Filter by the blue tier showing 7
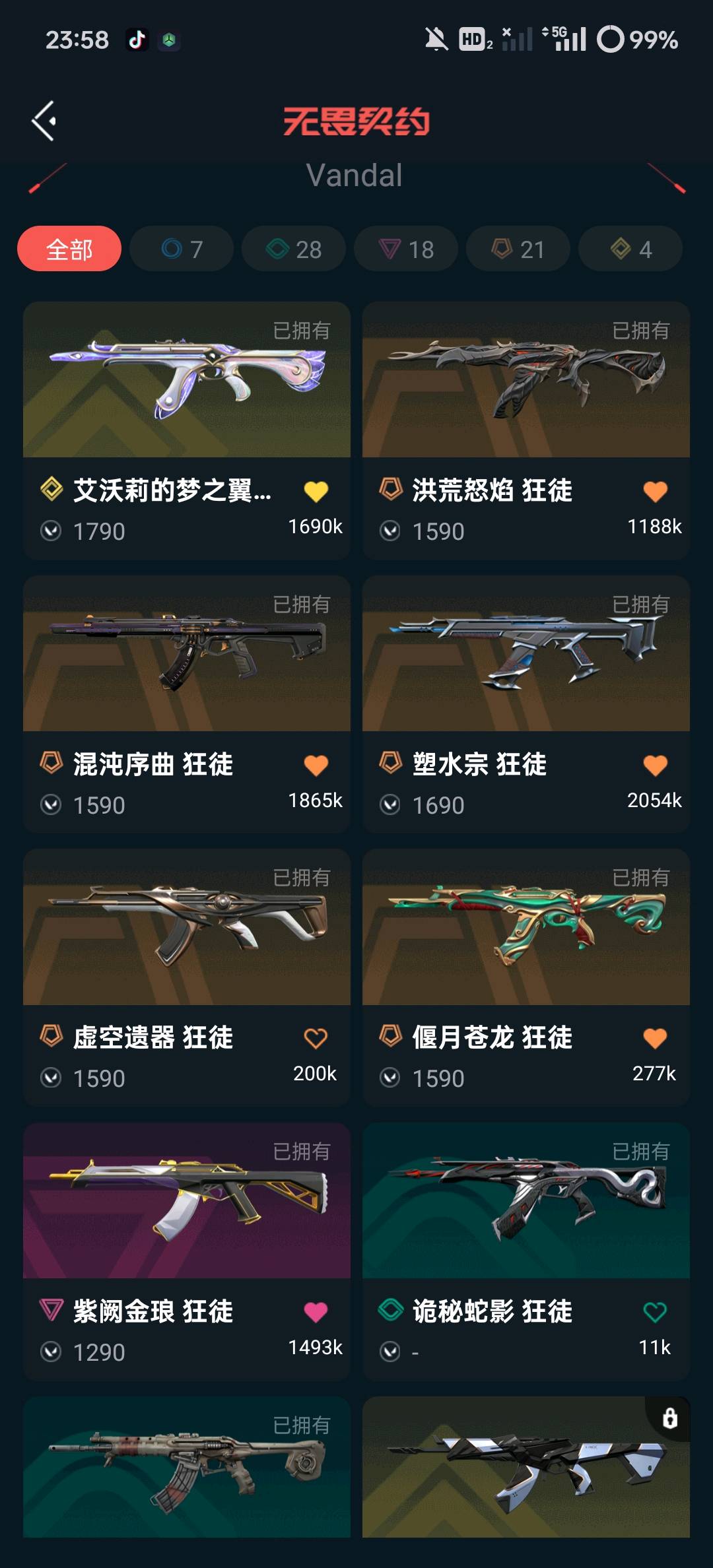This screenshot has width=713, height=1568. (x=182, y=249)
